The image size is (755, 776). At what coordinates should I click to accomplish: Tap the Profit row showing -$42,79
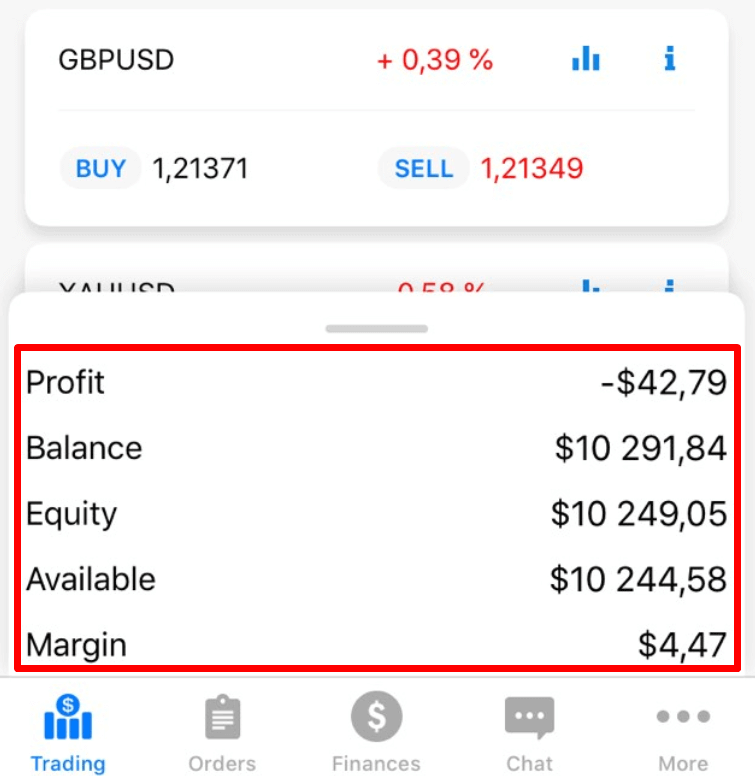pos(377,382)
